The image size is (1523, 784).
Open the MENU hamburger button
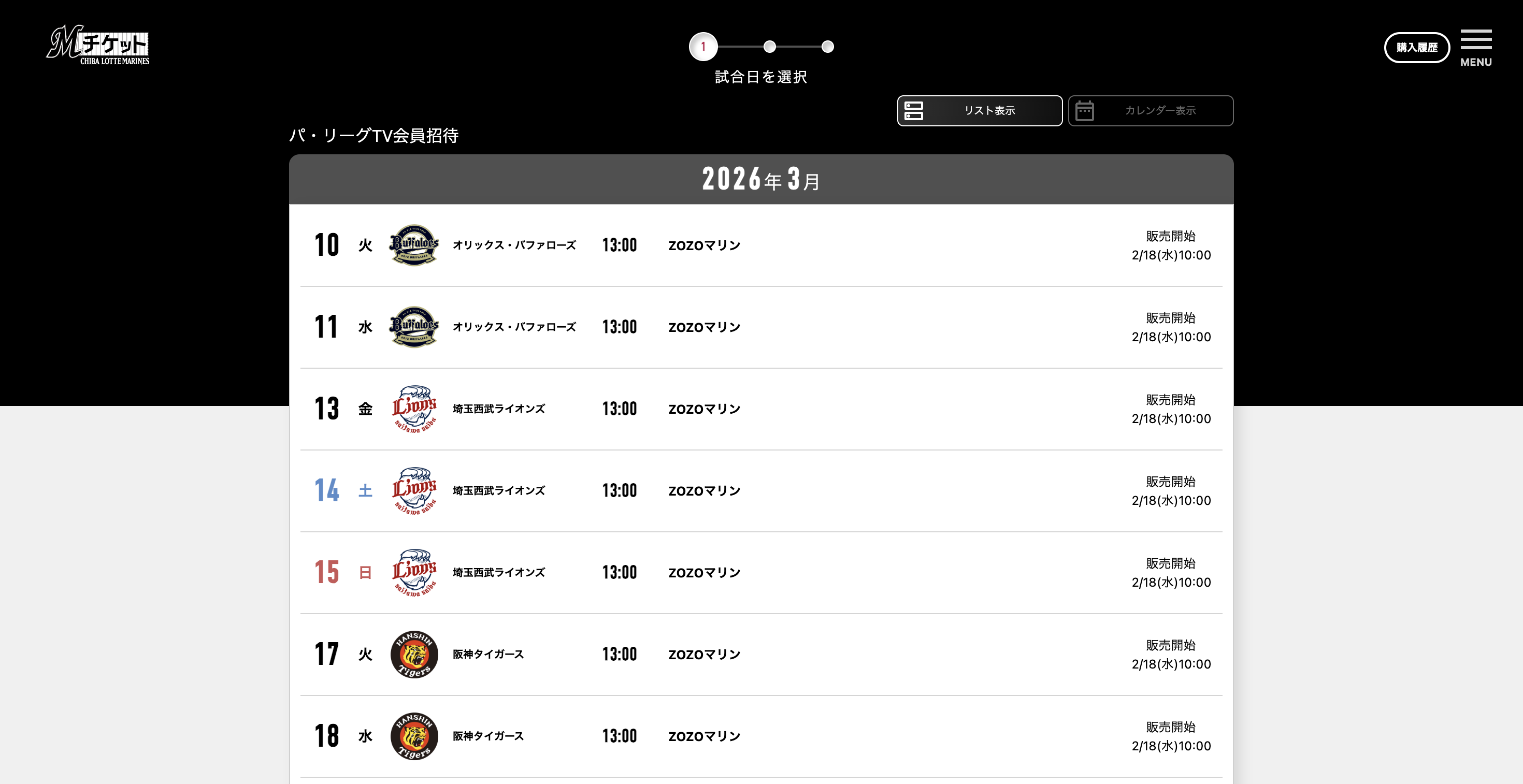[x=1476, y=47]
